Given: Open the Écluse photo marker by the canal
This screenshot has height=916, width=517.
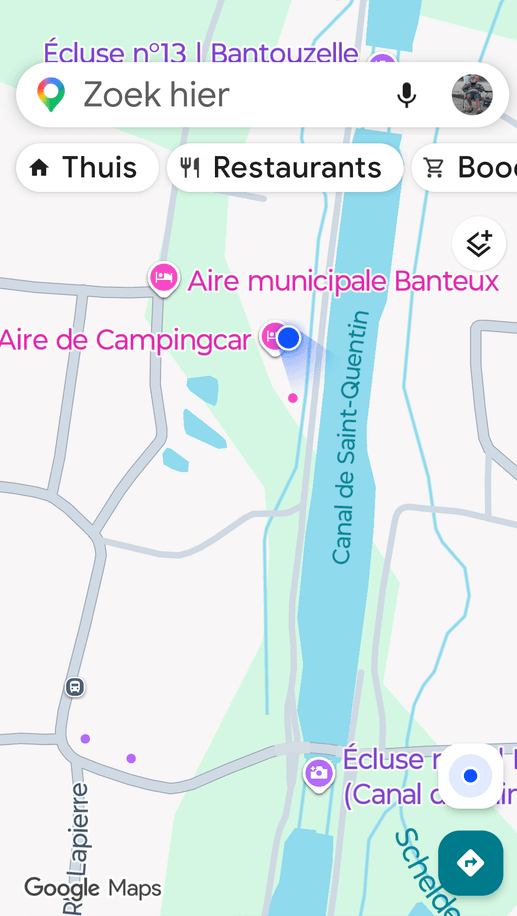Looking at the screenshot, I should click(318, 775).
